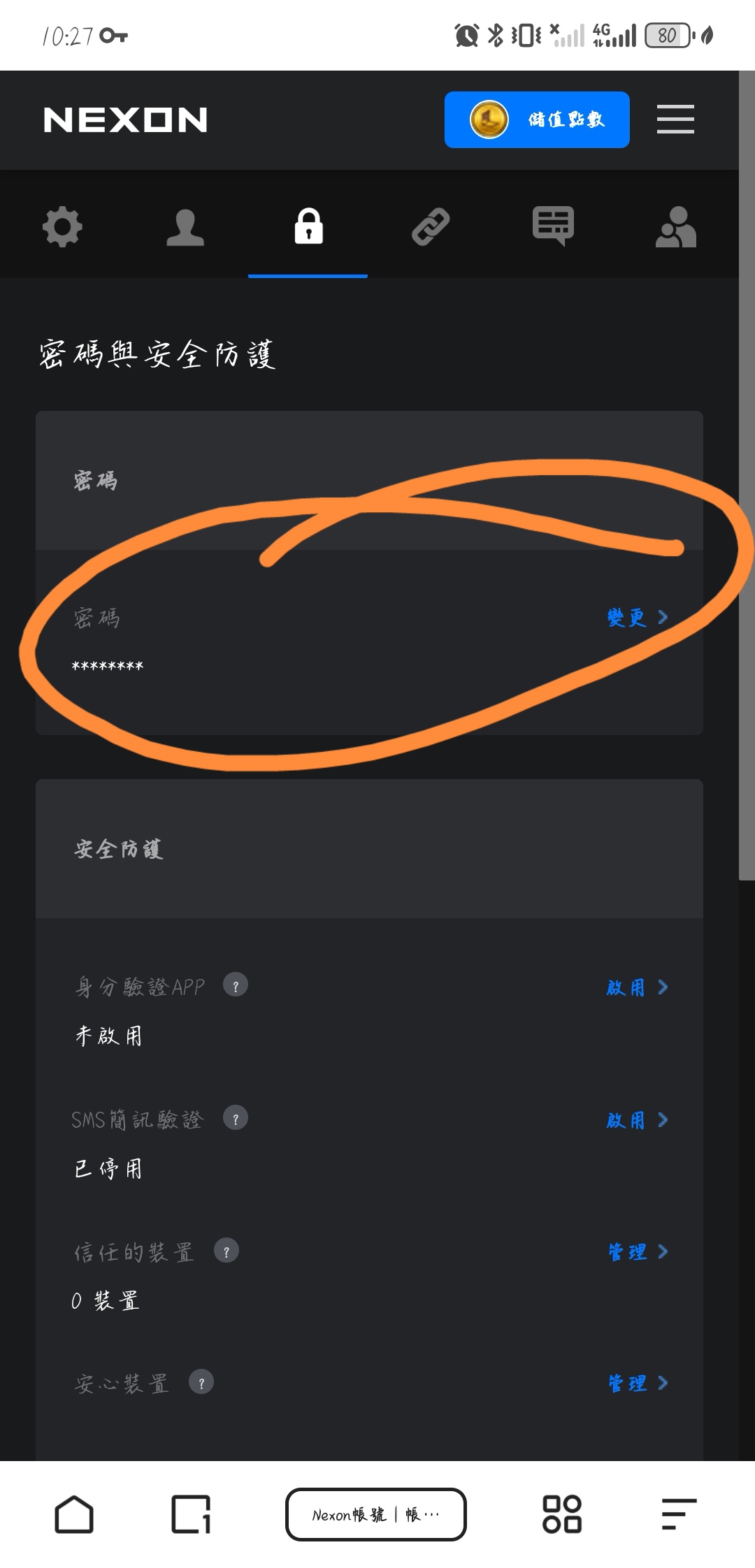Tap the Nexon帳號 address bar

pyautogui.click(x=376, y=1514)
